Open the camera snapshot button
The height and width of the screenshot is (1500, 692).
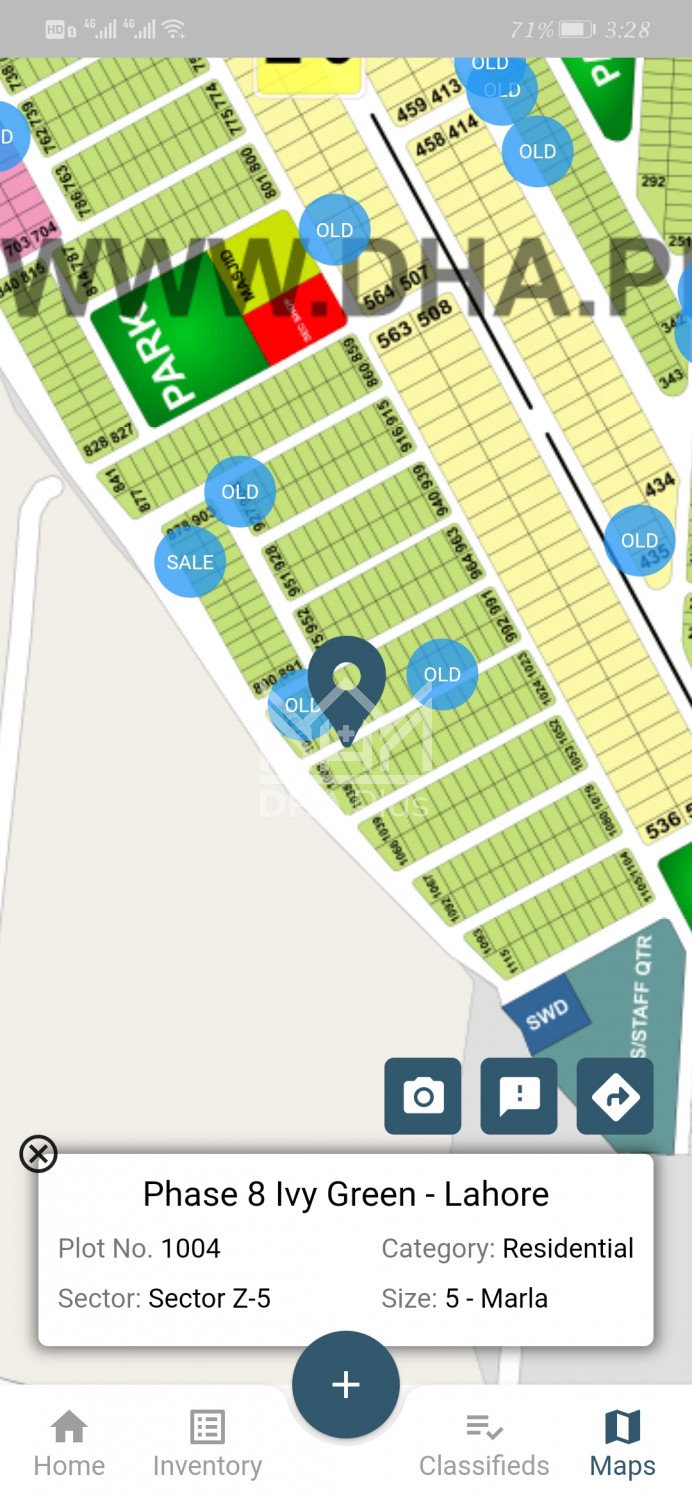tap(423, 1096)
